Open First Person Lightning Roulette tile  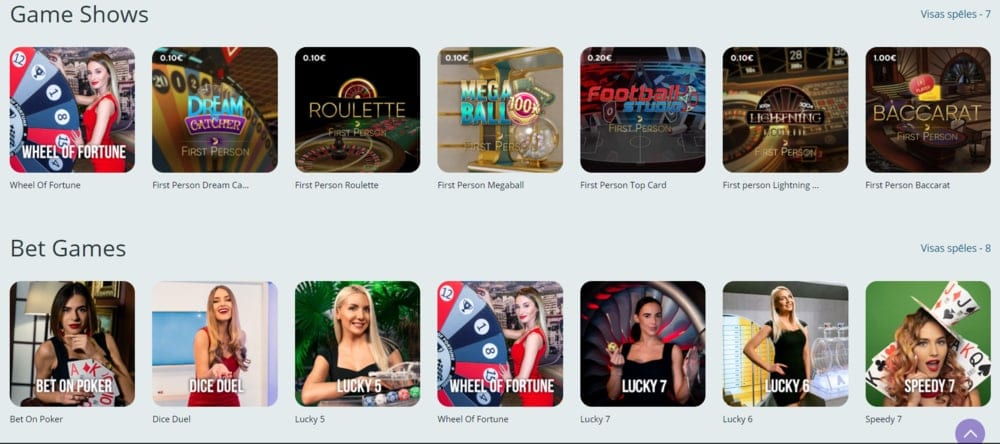pyautogui.click(x=785, y=110)
